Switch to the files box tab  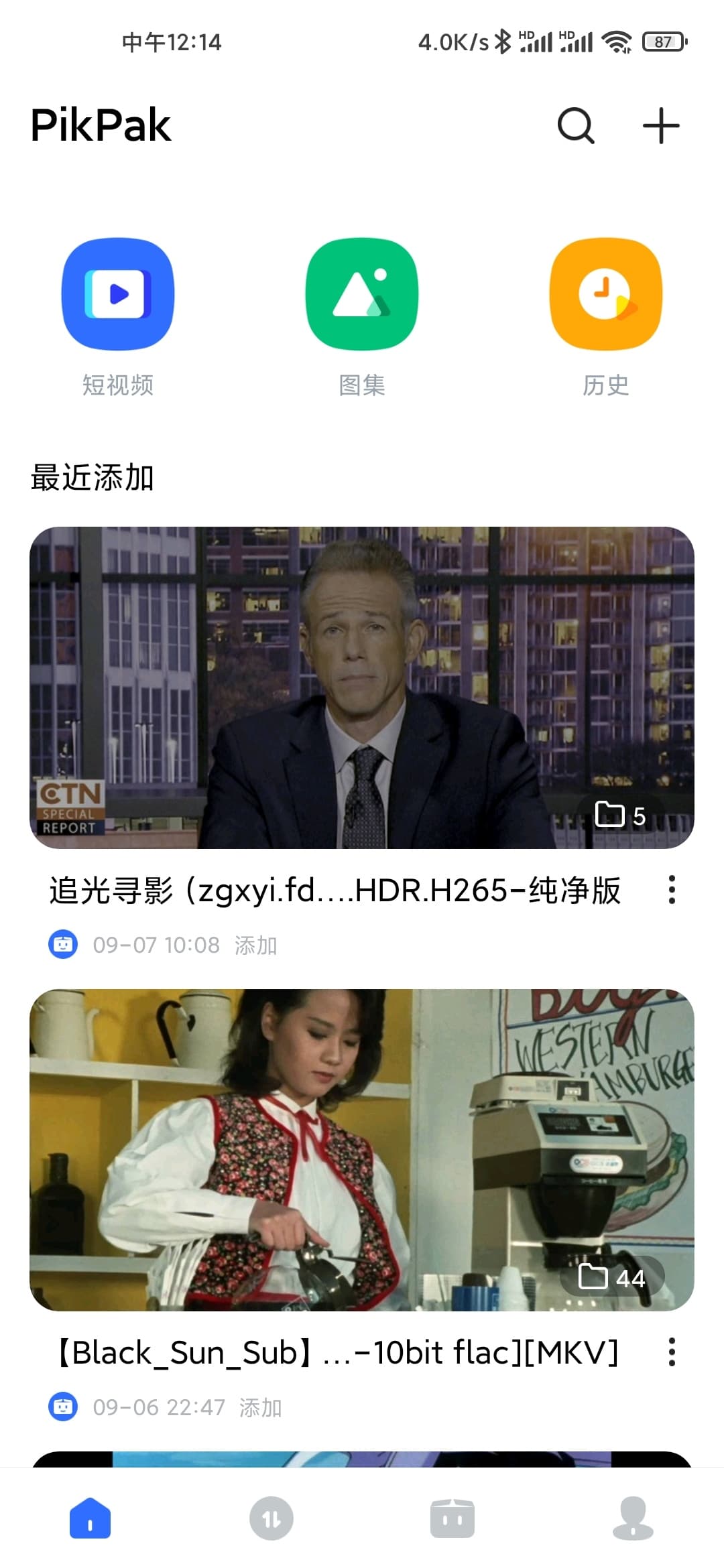click(452, 1518)
